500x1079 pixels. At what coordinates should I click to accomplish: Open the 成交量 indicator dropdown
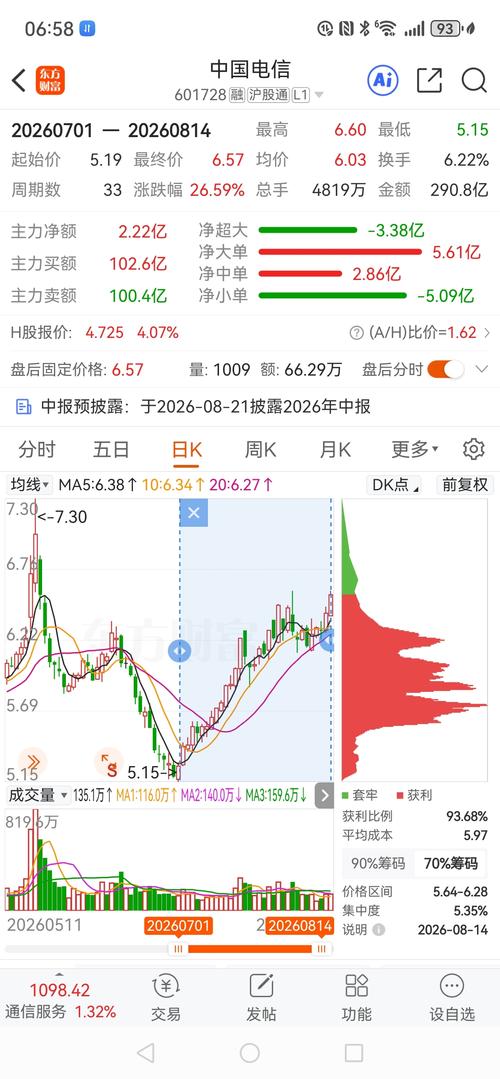click(x=38, y=795)
